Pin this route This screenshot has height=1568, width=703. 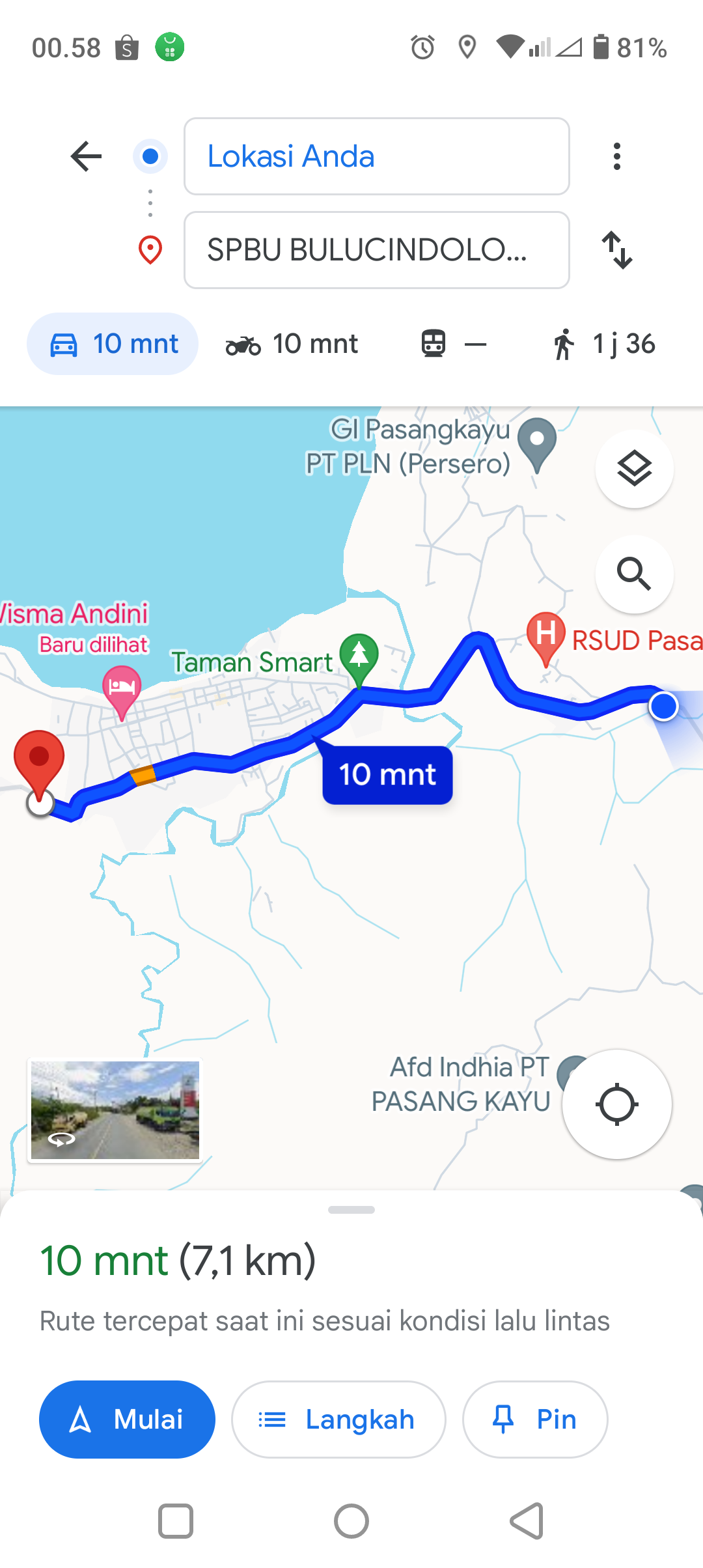click(535, 1420)
